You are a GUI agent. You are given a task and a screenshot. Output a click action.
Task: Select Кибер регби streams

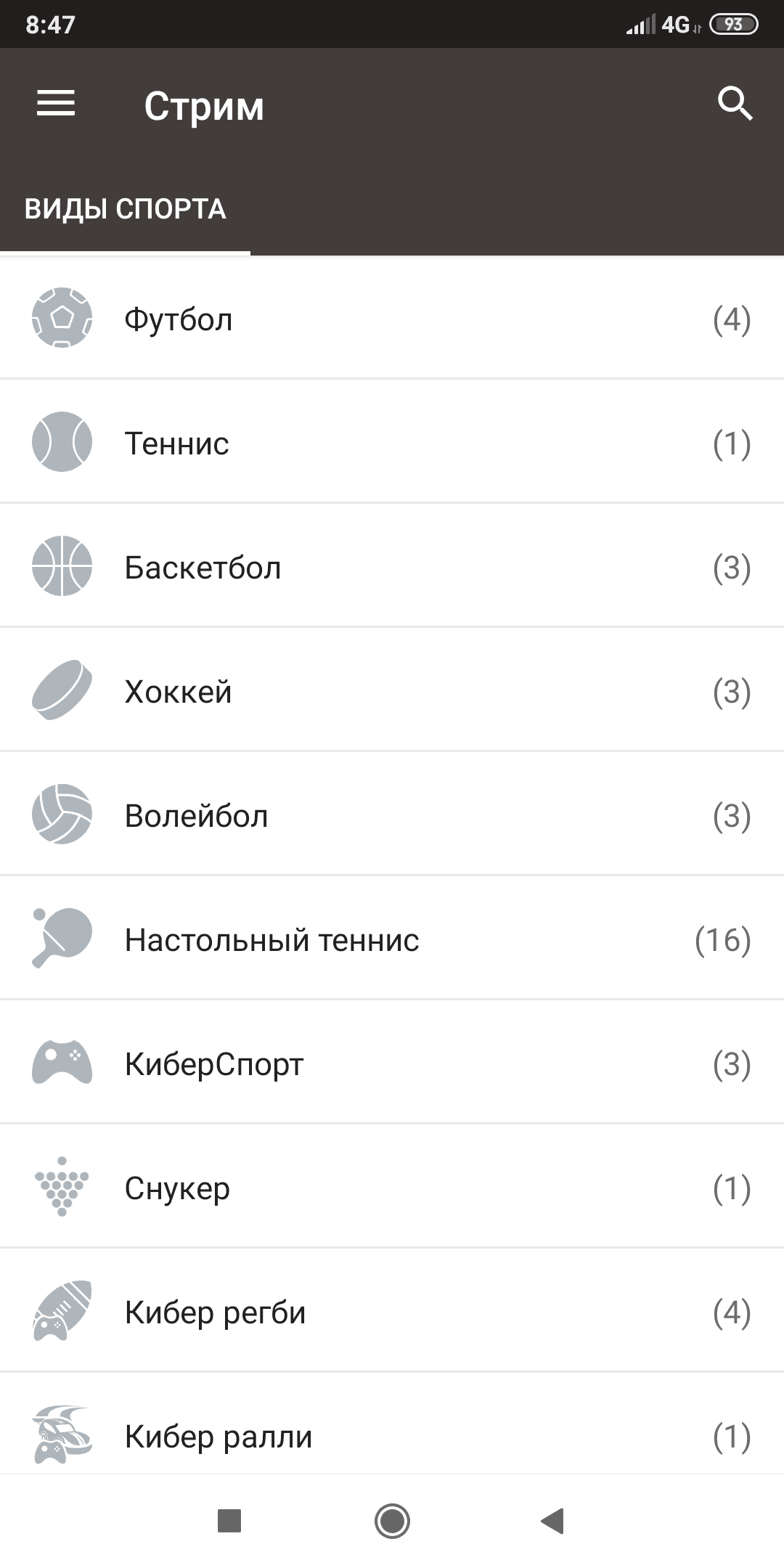click(x=392, y=1312)
